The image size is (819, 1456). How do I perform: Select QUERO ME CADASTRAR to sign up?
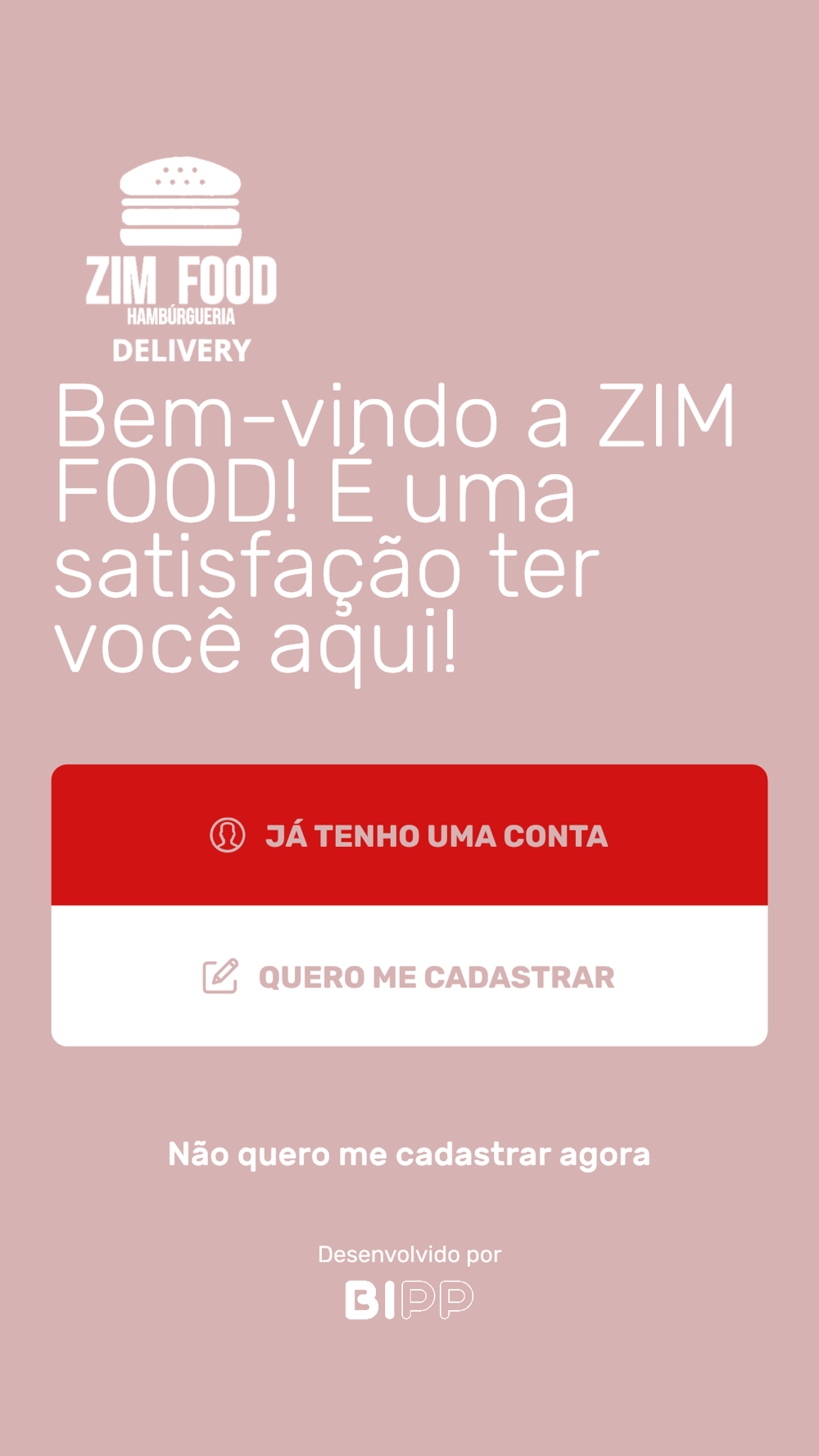coord(409,976)
